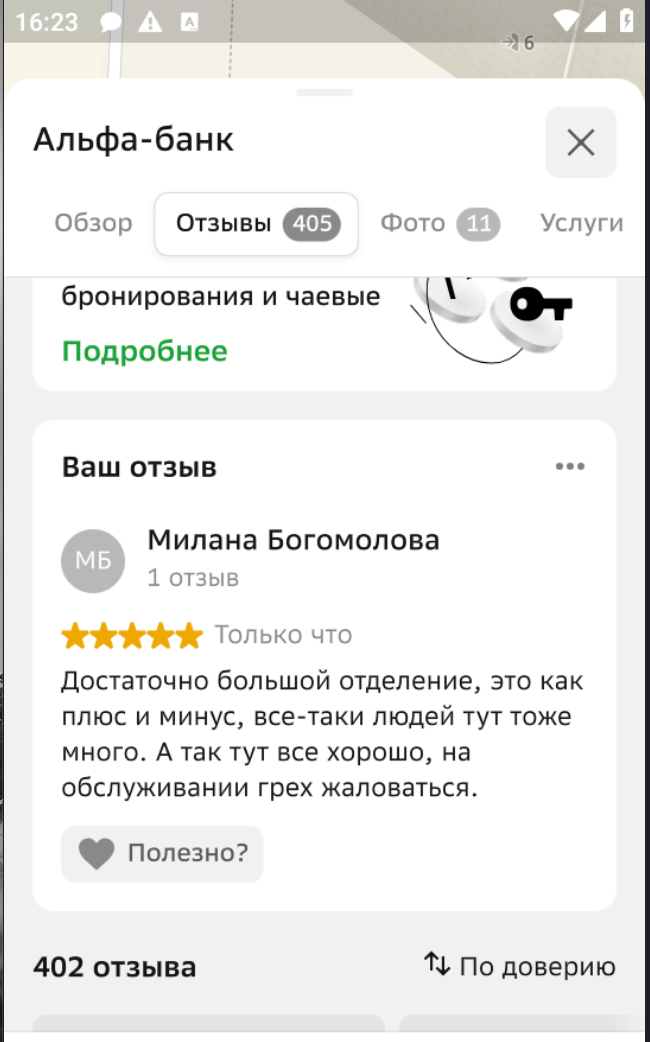Viewport: 650px width, 1042px height.
Task: Close the Альфа-банк card
Action: (580, 142)
